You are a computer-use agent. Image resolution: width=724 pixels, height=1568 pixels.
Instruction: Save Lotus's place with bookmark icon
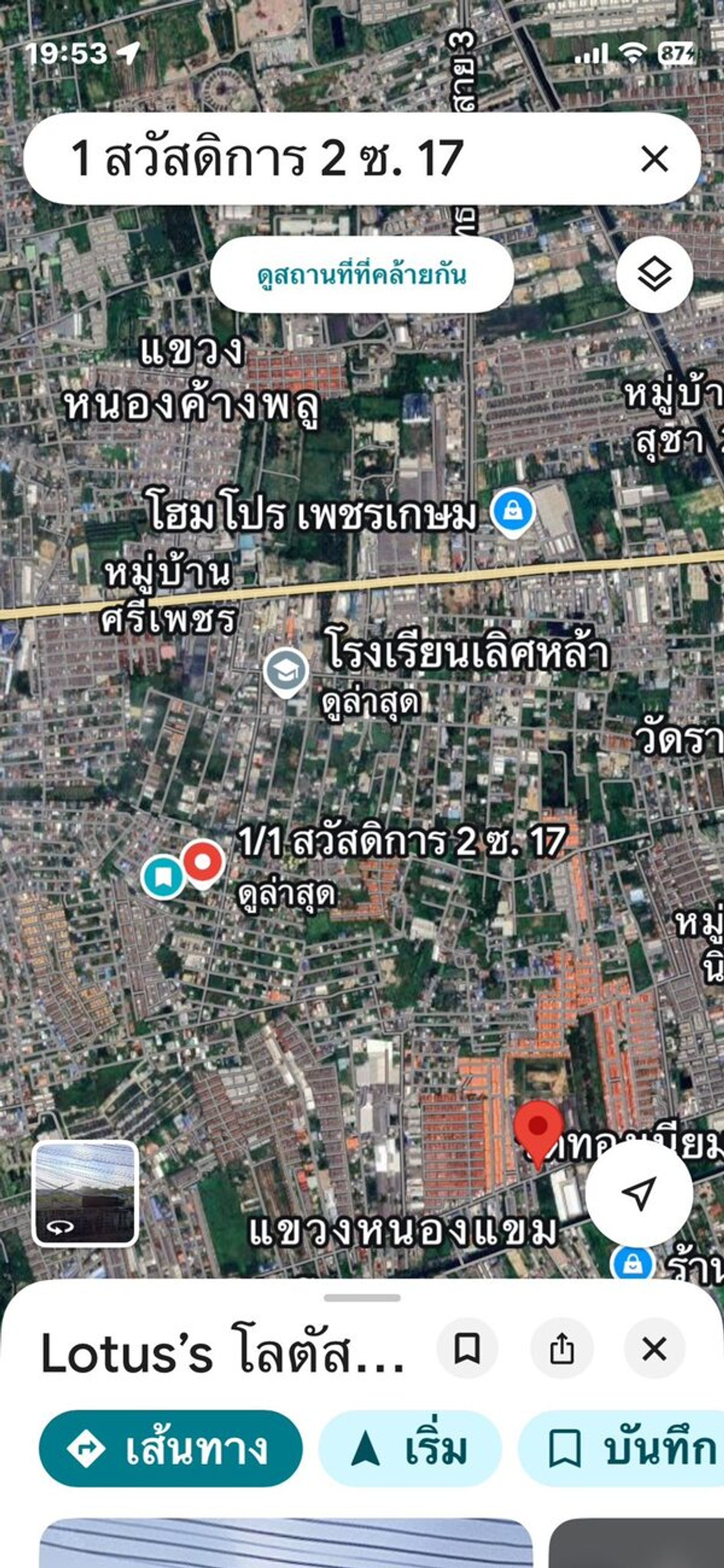click(x=467, y=1349)
